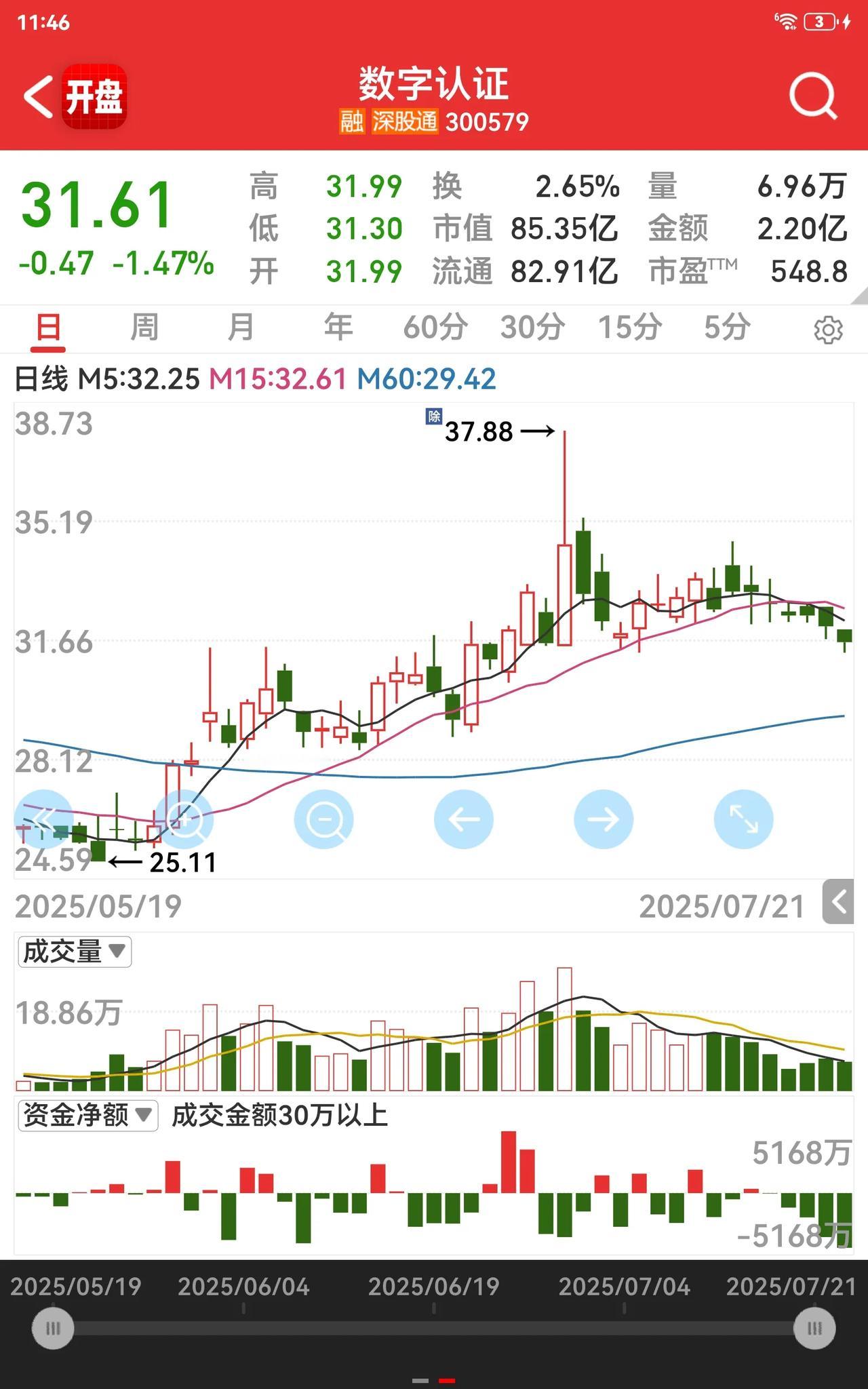The height and width of the screenshot is (1389, 868).
Task: Open chart settings gear icon
Action: [828, 330]
